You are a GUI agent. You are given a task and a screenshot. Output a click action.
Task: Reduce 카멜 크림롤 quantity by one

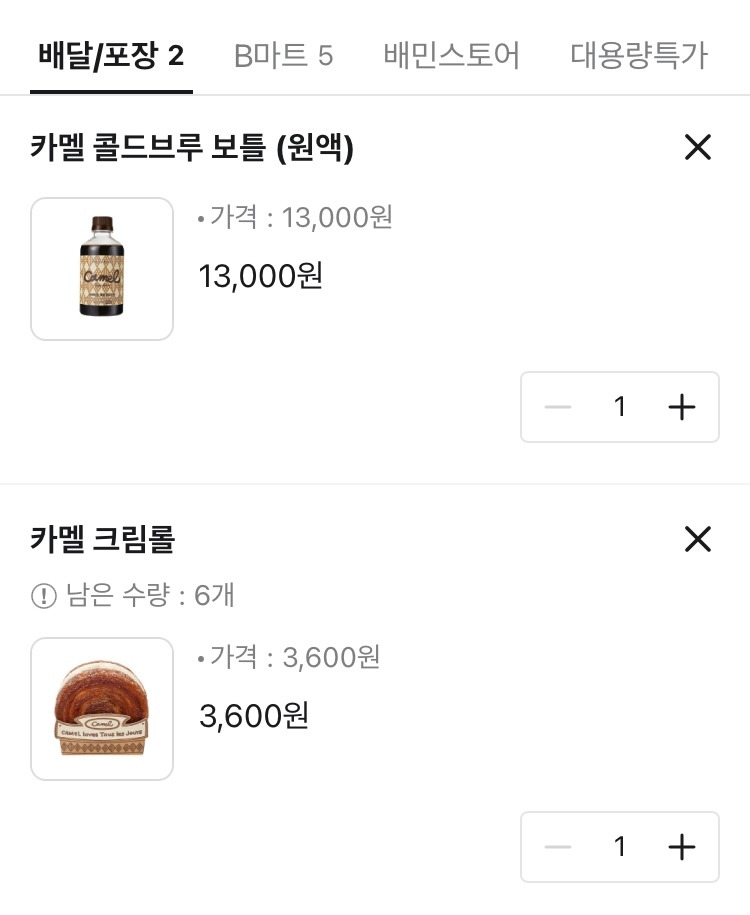[x=558, y=847]
